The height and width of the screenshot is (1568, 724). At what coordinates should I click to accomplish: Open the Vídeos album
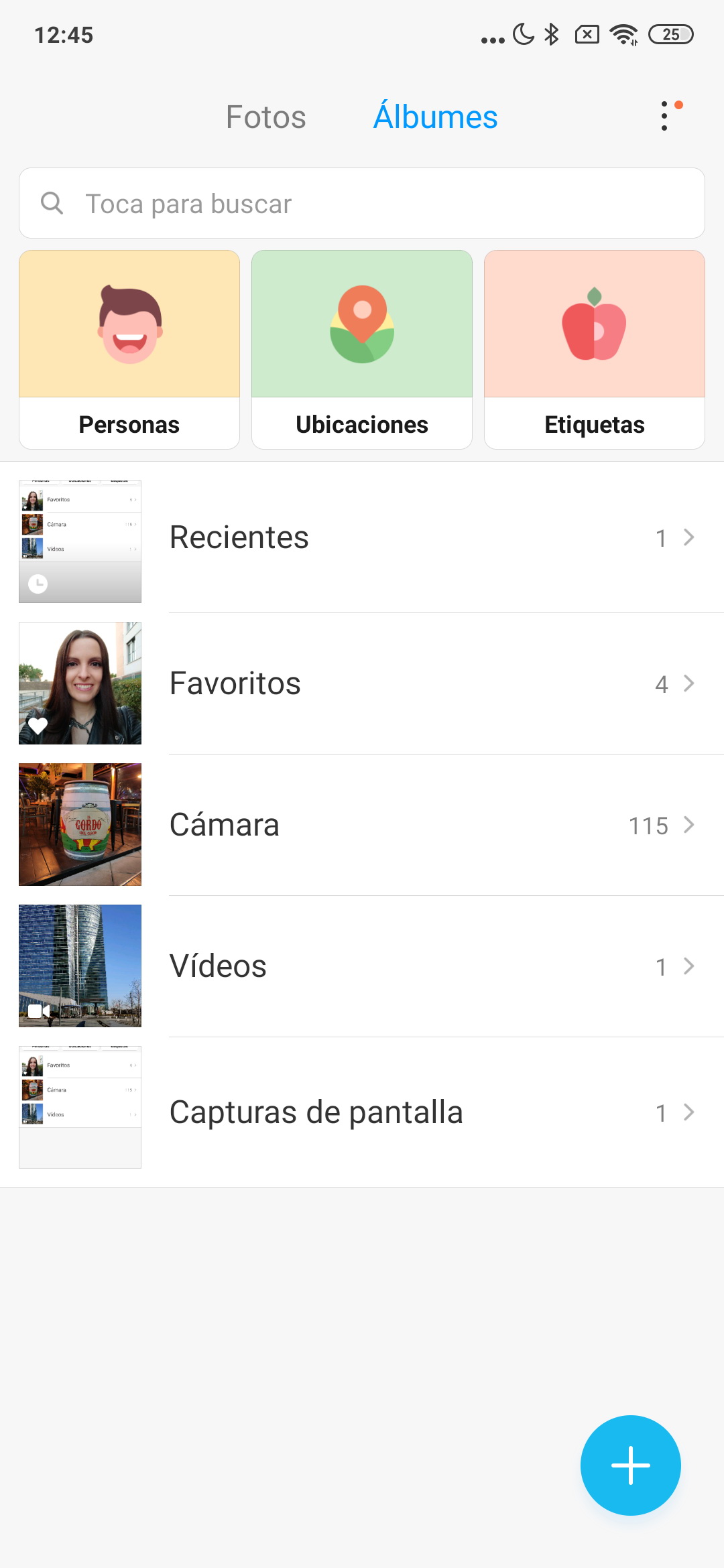[362, 966]
